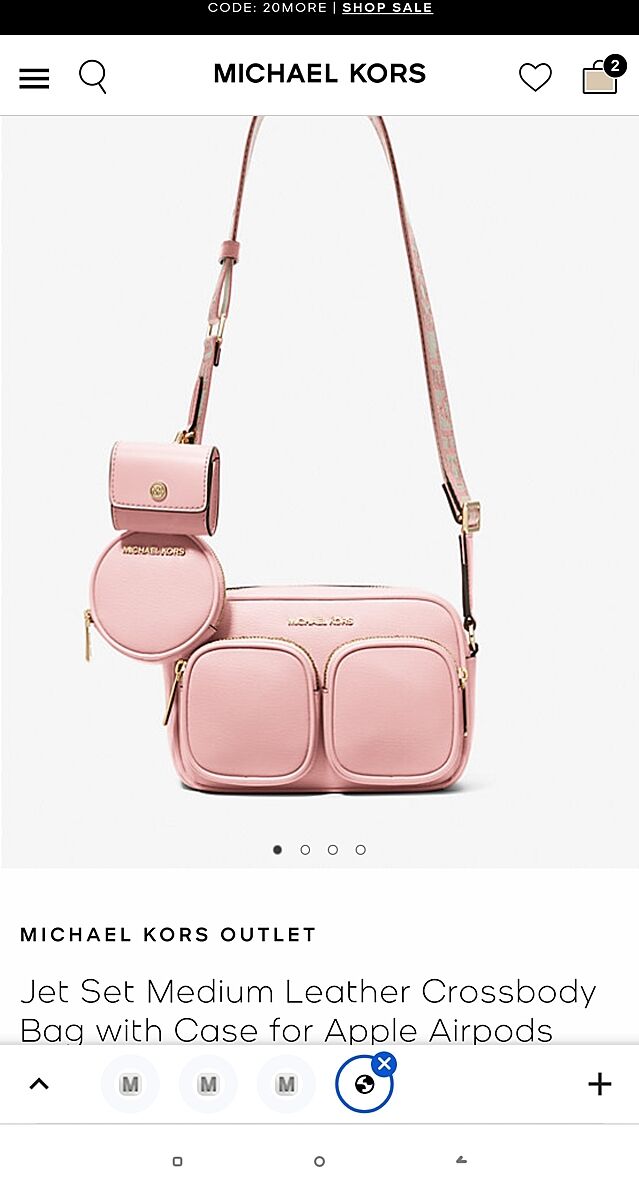This screenshot has height=1200, width=639.
Task: Jump to the third image dot
Action: tap(333, 850)
